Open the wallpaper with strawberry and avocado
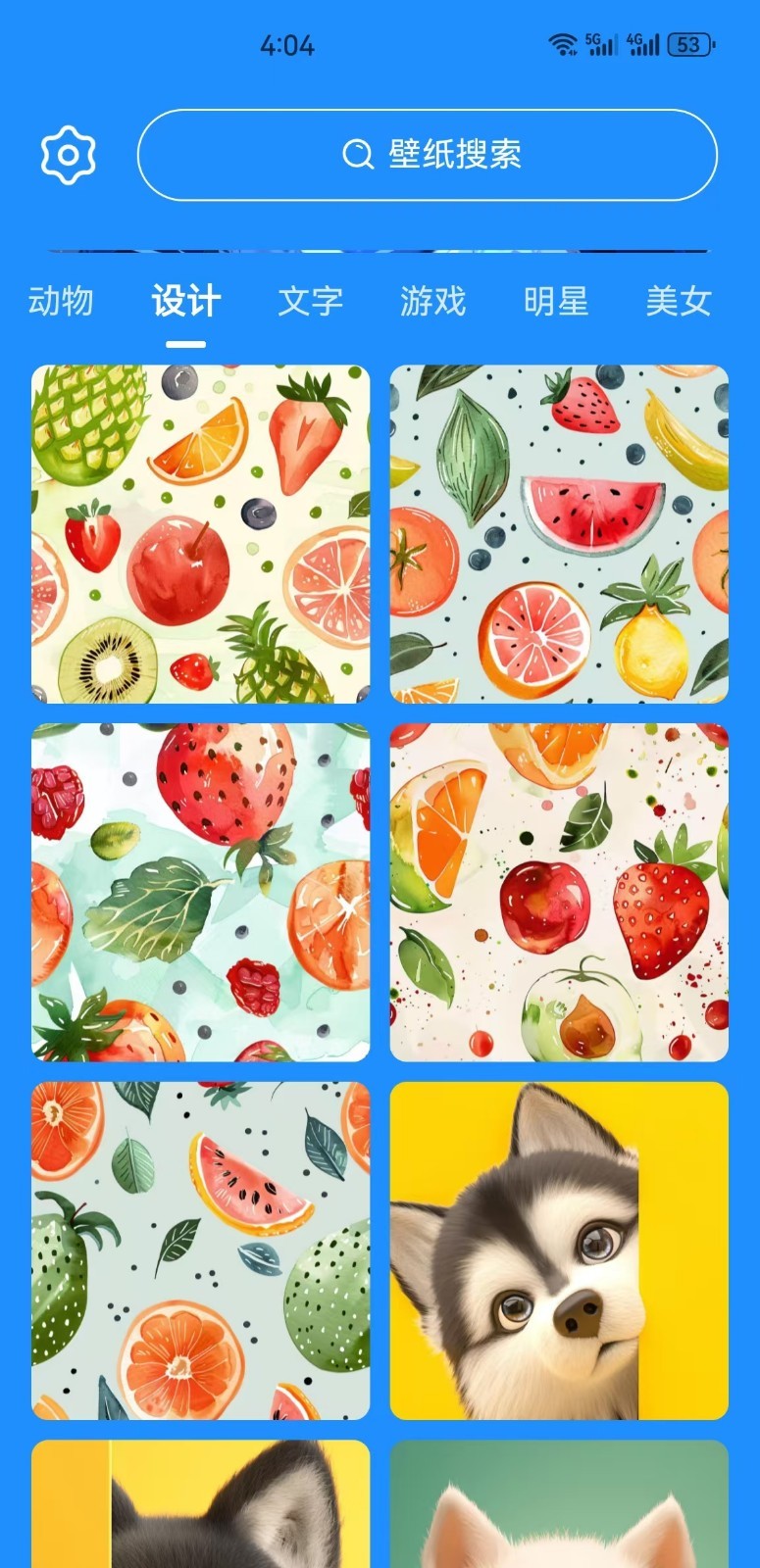The width and height of the screenshot is (760, 1568). 559,893
